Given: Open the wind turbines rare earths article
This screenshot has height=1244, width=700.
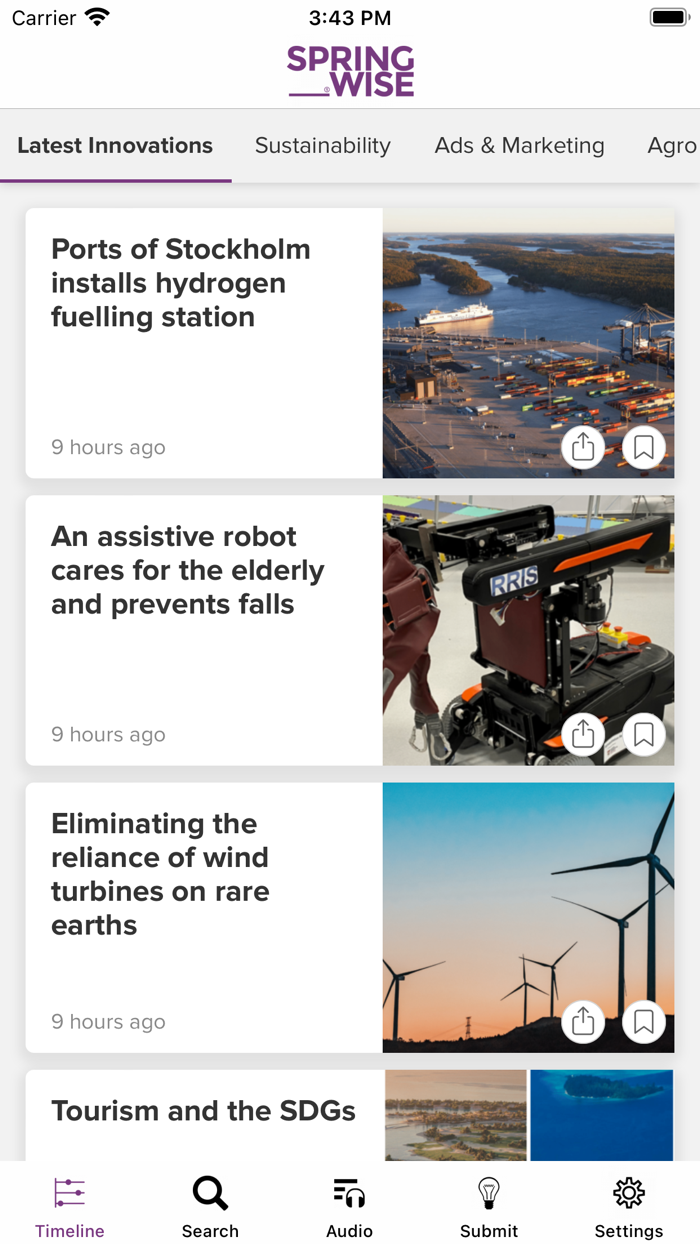Looking at the screenshot, I should click(x=350, y=917).
